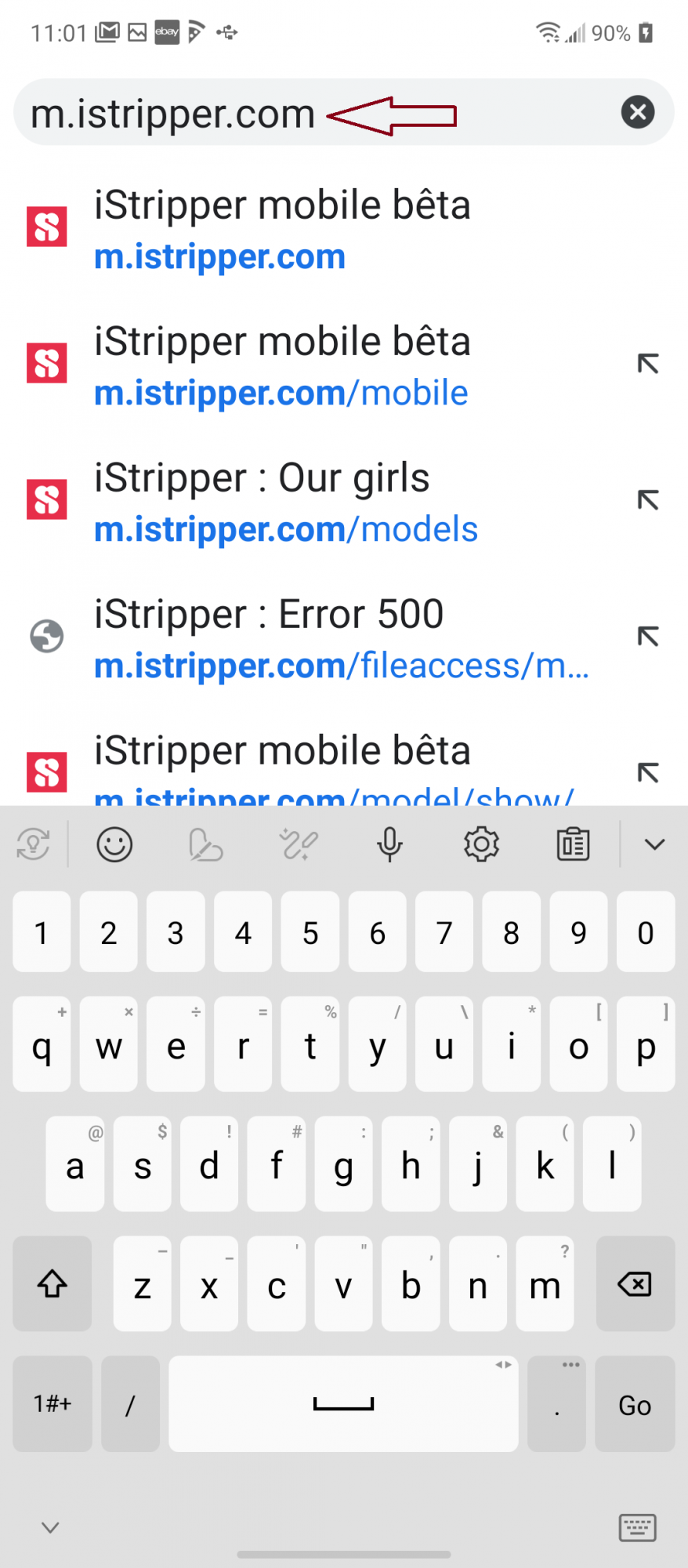Open the keyboard clipboard
Viewport: 688px width, 1568px height.
[x=573, y=844]
